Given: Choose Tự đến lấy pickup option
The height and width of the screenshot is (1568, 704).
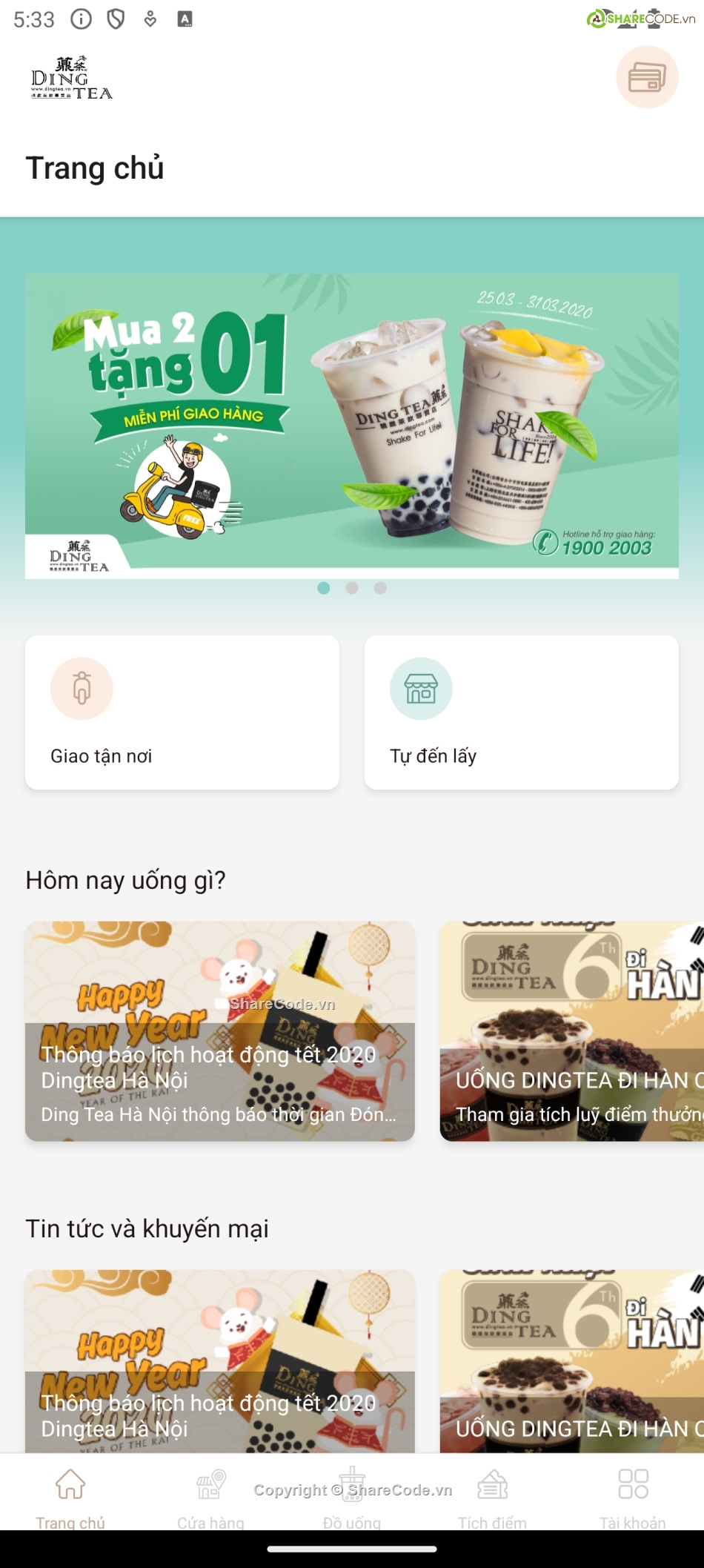Looking at the screenshot, I should tap(521, 712).
